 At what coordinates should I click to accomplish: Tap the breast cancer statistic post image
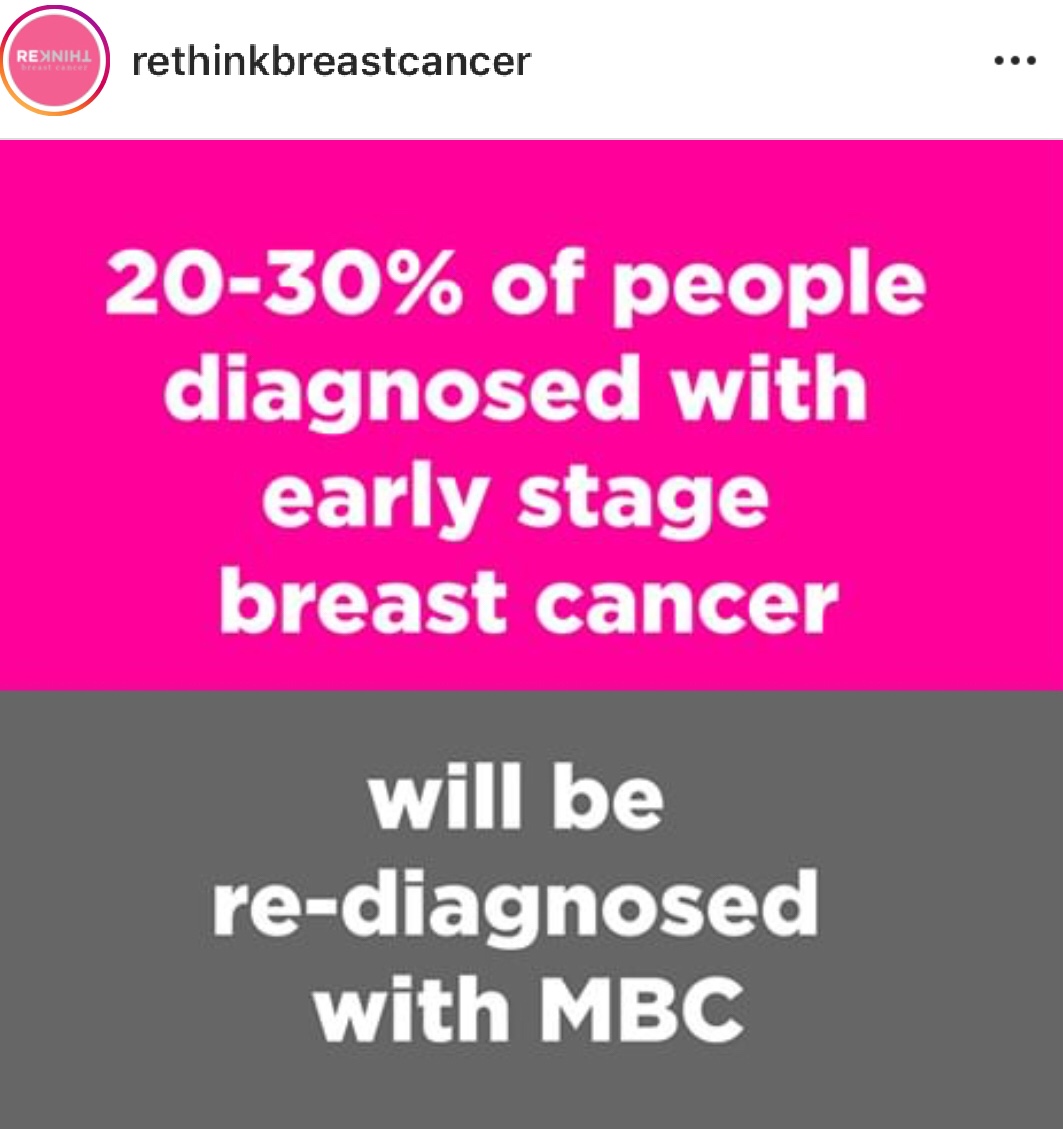[x=531, y=634]
